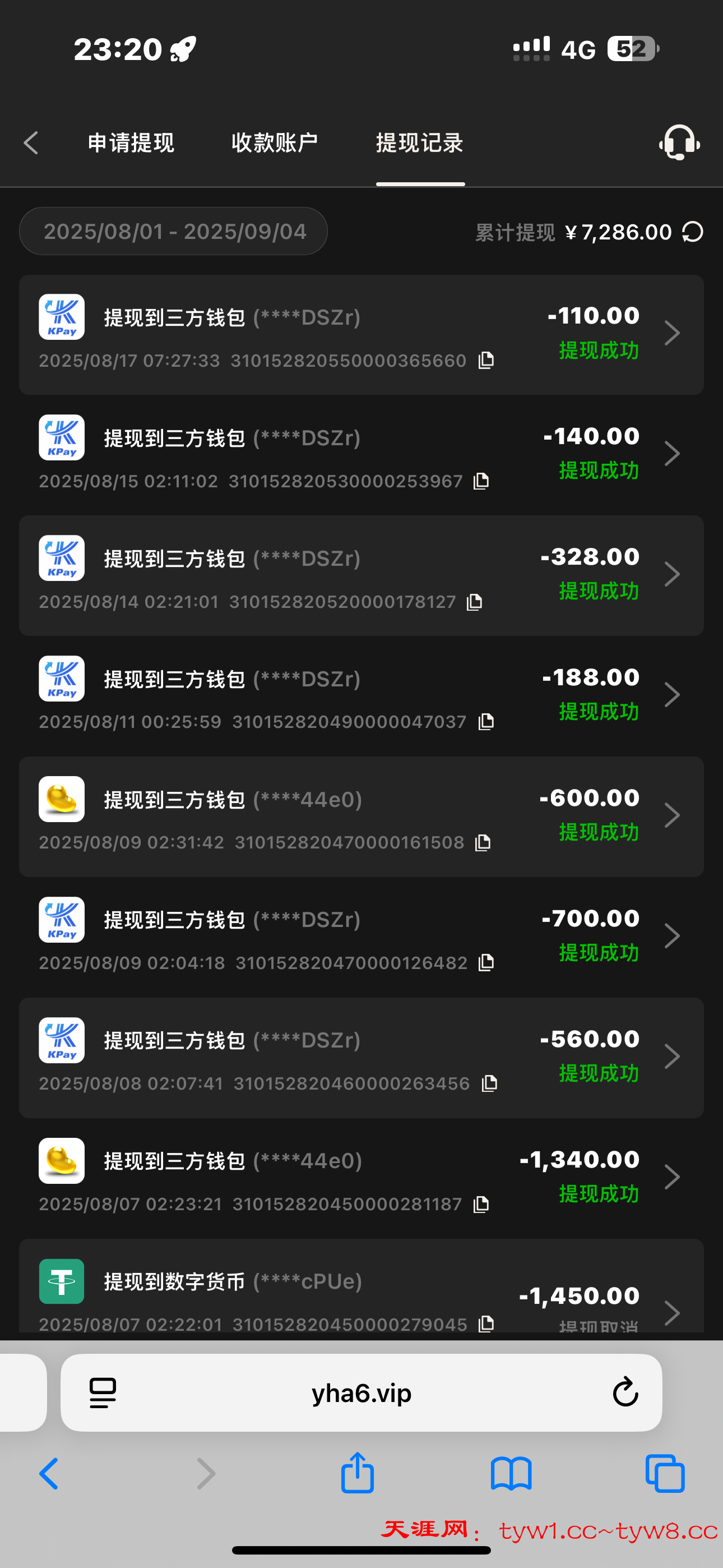The height and width of the screenshot is (1568, 723).
Task: Show all open browser tabs
Action: pos(665,1473)
